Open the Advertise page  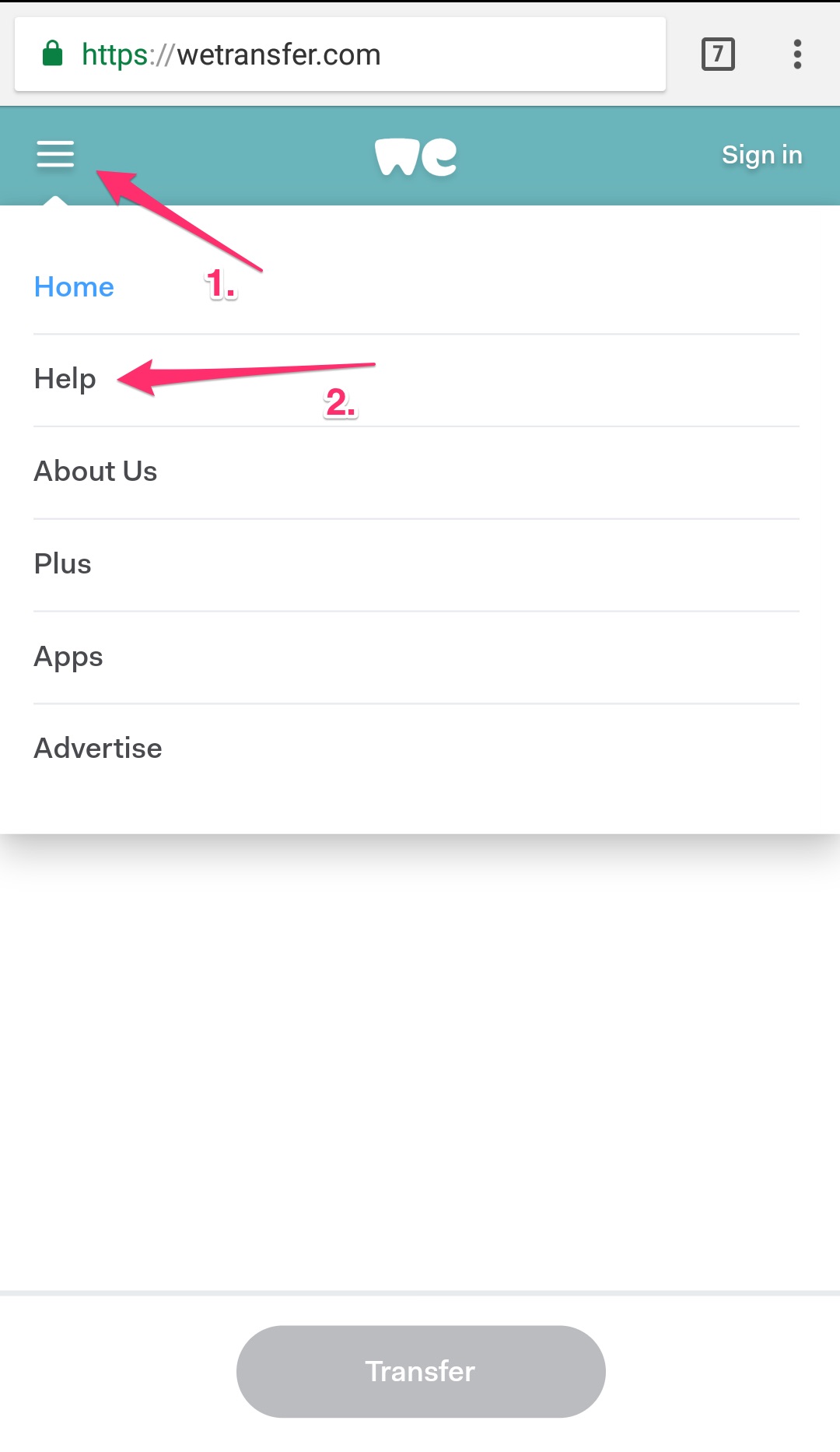pyautogui.click(x=98, y=749)
